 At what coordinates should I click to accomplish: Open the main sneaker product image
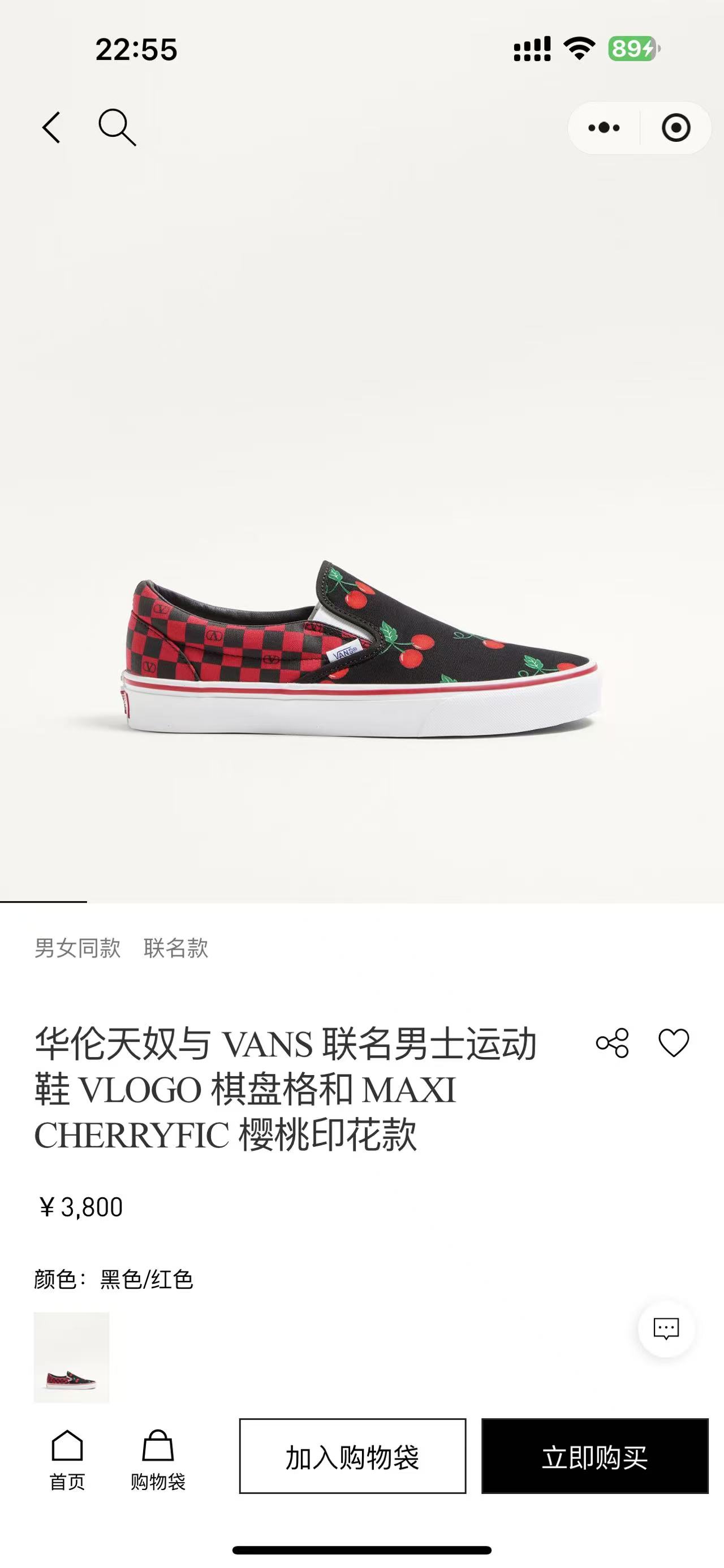click(361, 648)
